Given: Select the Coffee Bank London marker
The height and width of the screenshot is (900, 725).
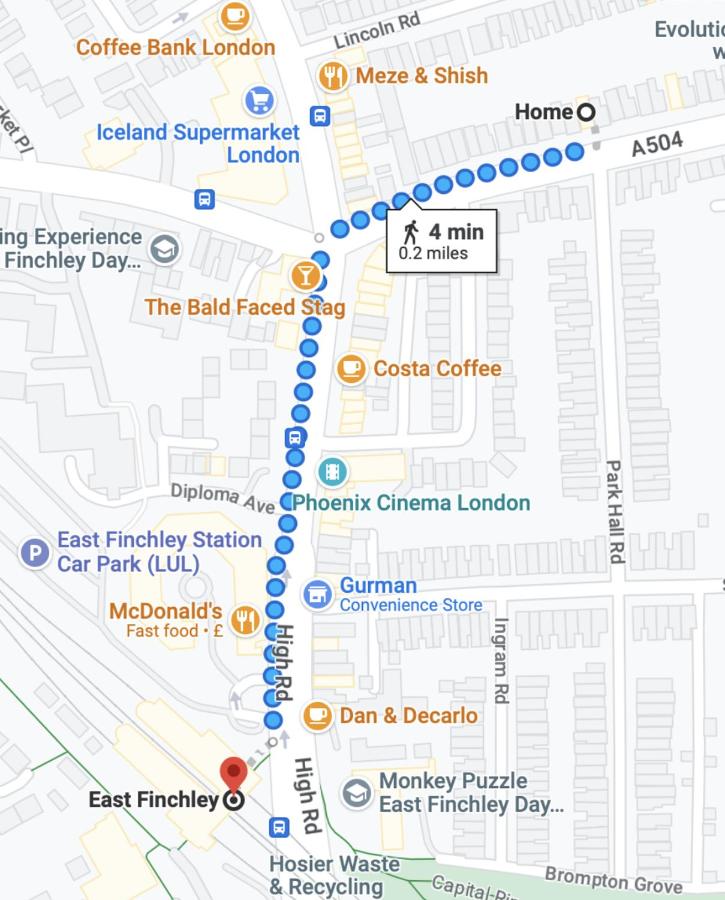Looking at the screenshot, I should 234,15.
